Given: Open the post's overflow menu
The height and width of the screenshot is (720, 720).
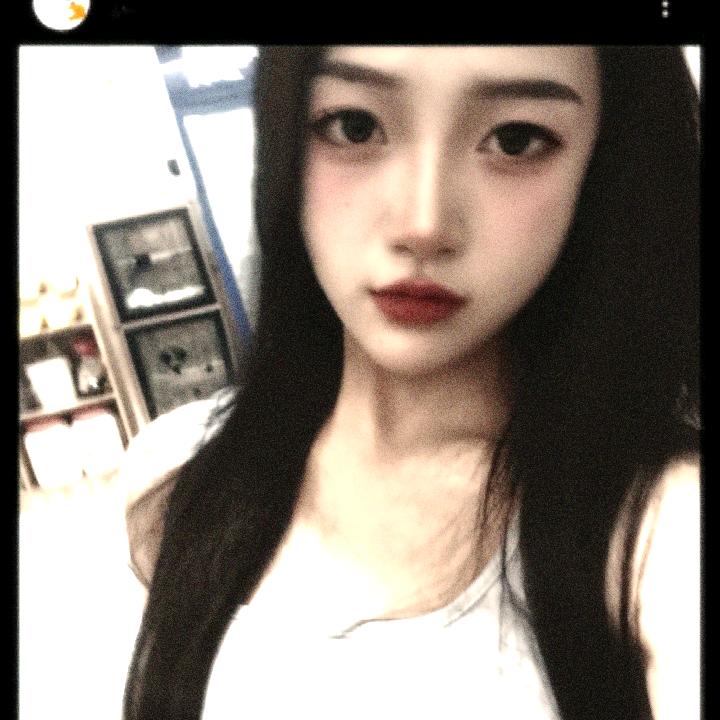Looking at the screenshot, I should (x=666, y=9).
